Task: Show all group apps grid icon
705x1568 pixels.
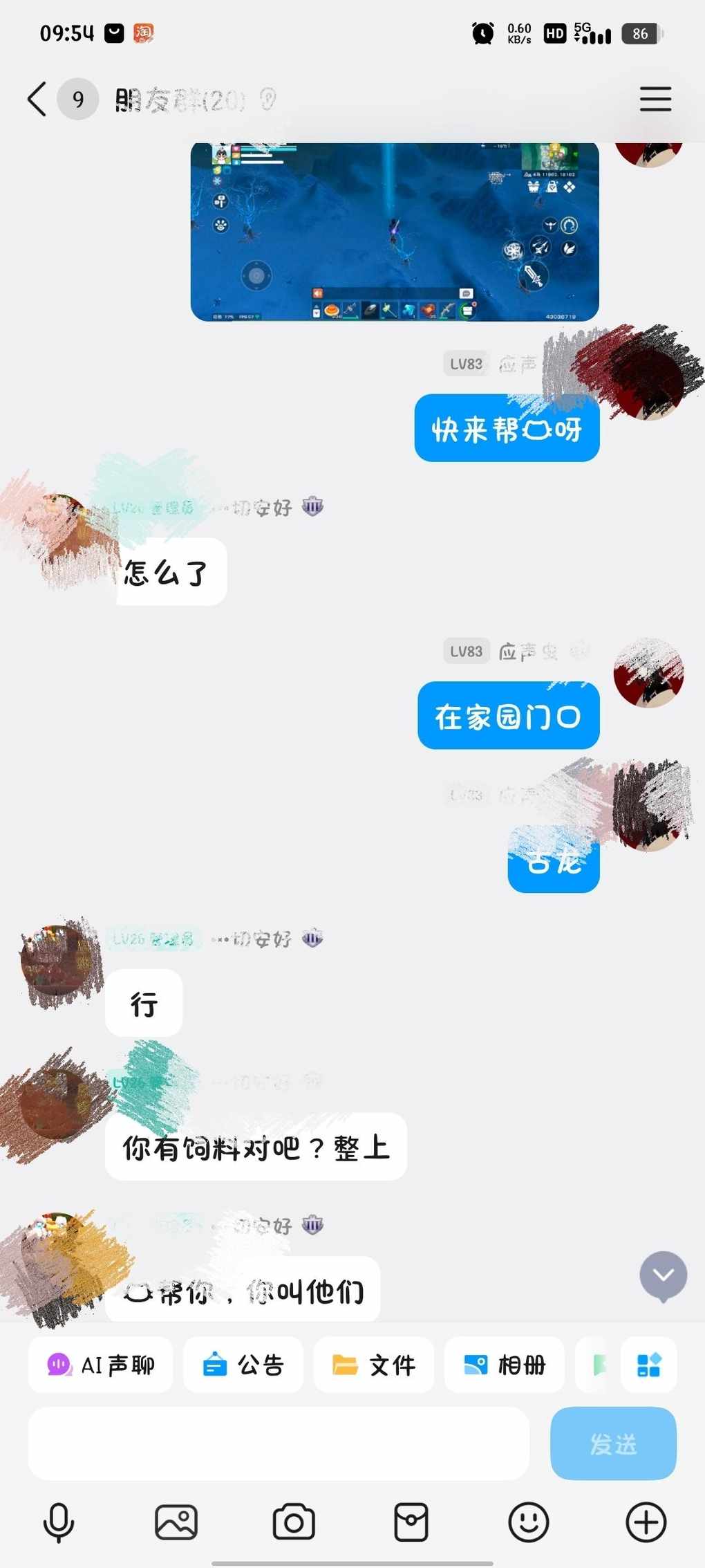Action: (x=648, y=1365)
